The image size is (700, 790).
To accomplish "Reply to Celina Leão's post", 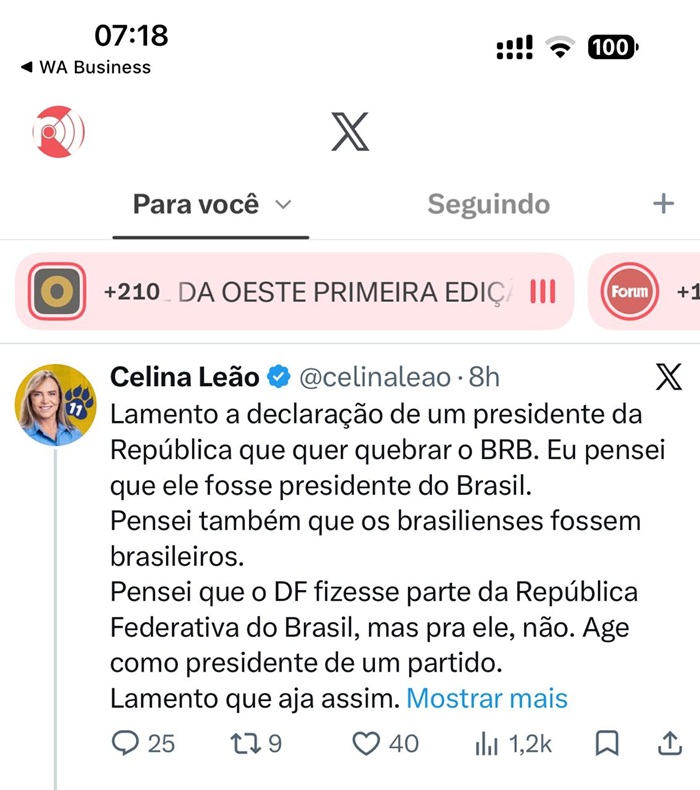I will (143, 744).
